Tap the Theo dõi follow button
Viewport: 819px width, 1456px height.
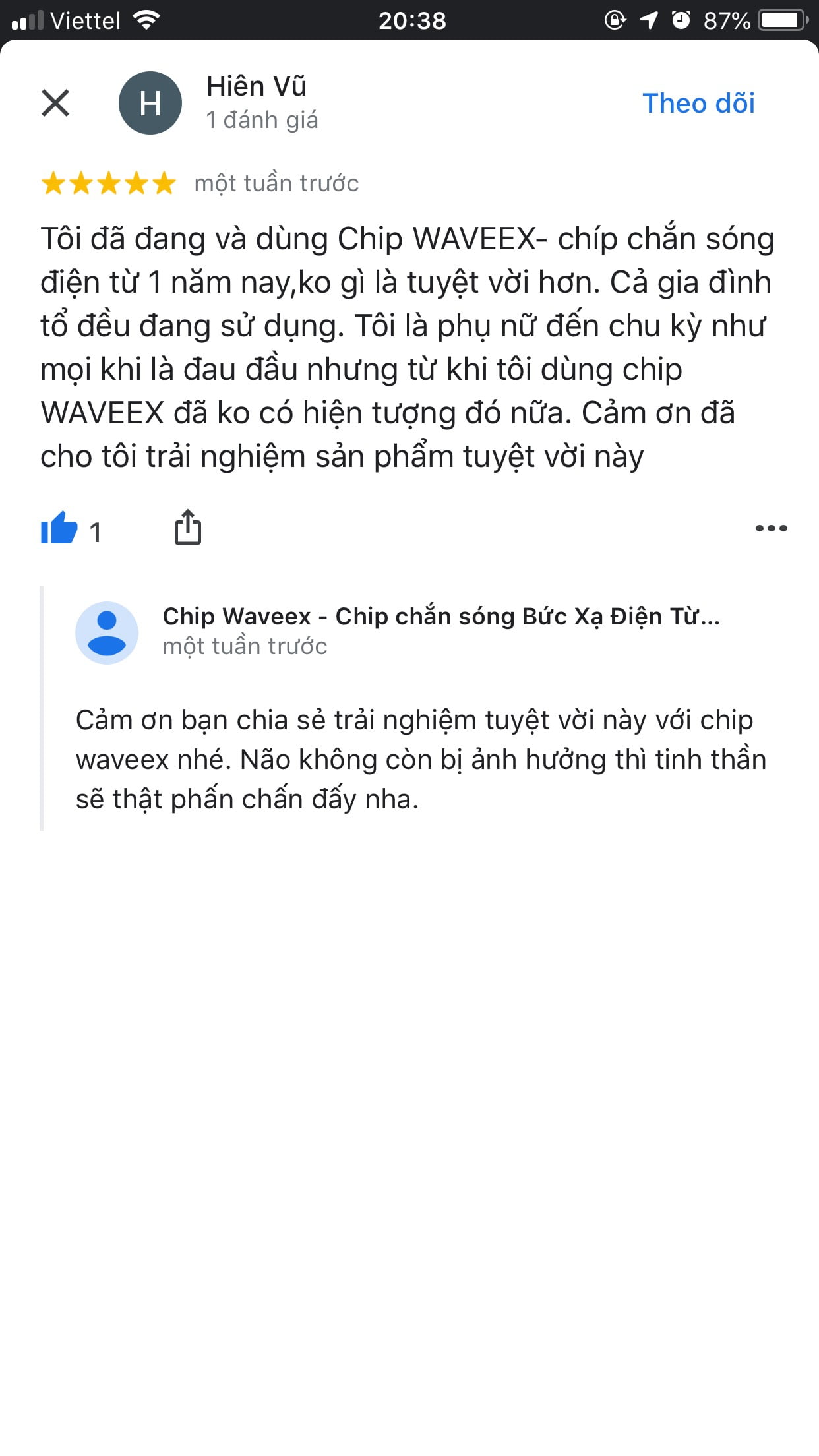click(x=698, y=104)
